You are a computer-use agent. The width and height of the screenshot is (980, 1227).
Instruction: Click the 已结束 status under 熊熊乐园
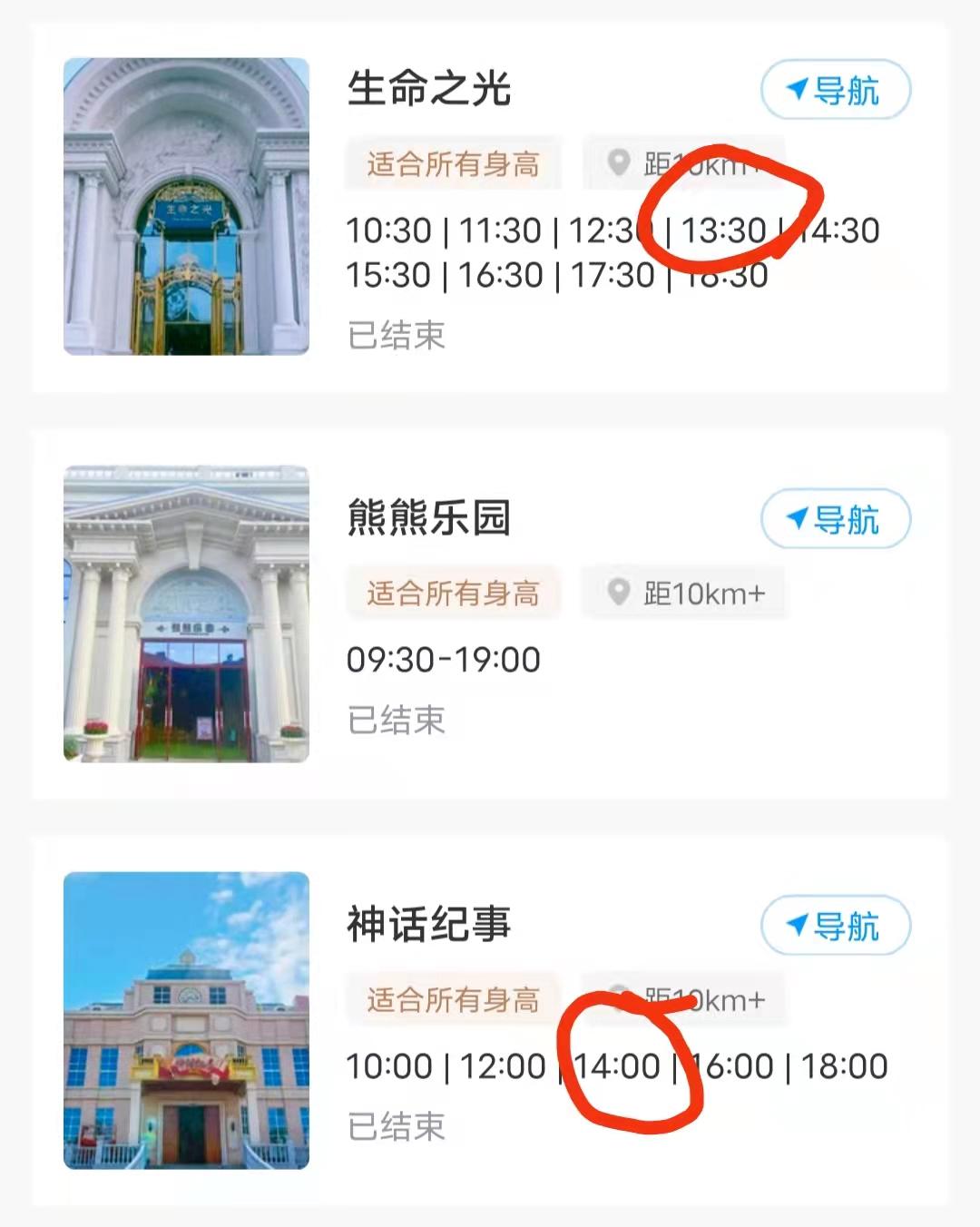(397, 721)
